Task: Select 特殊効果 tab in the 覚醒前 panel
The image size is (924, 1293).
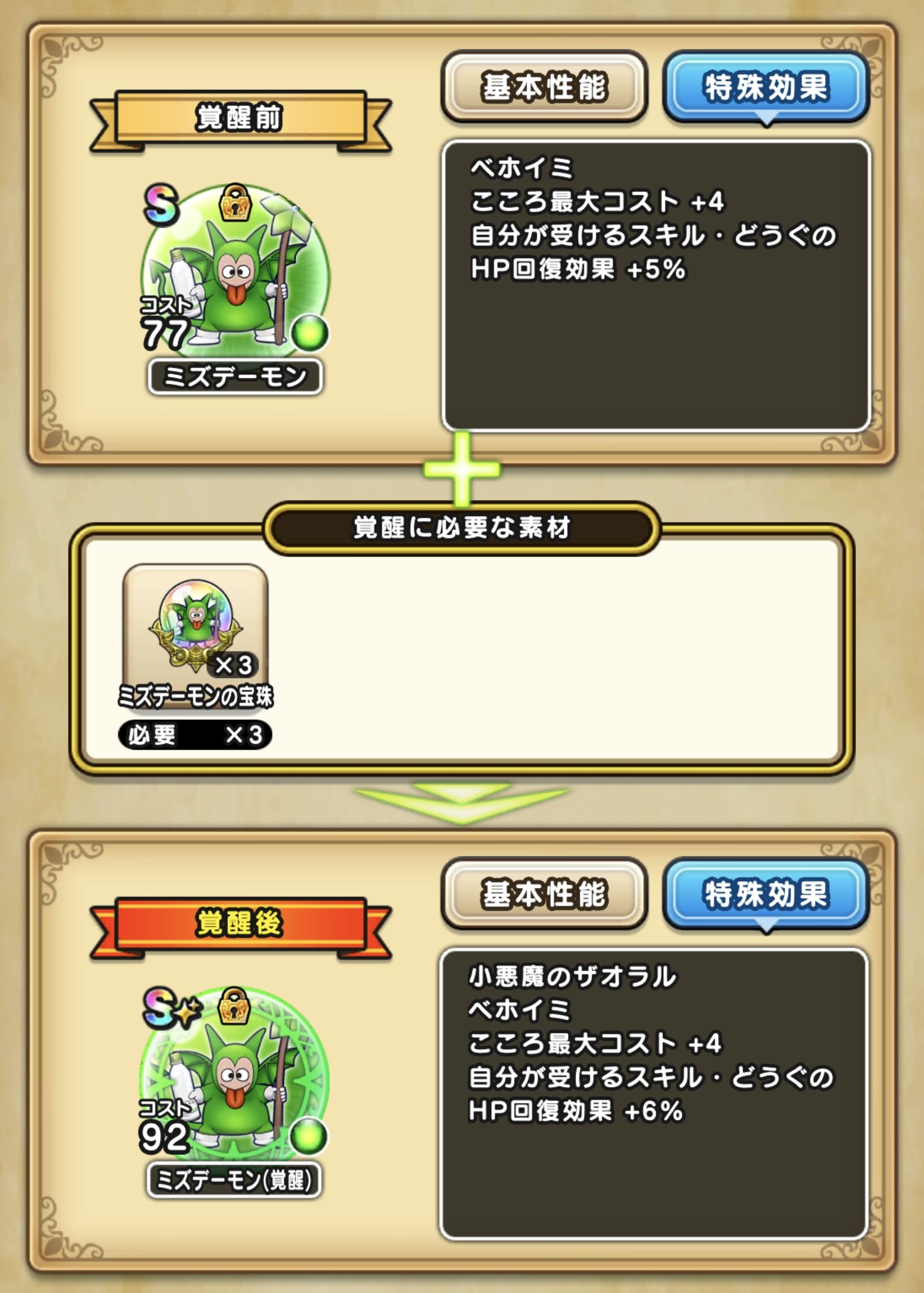Action: coord(766,87)
